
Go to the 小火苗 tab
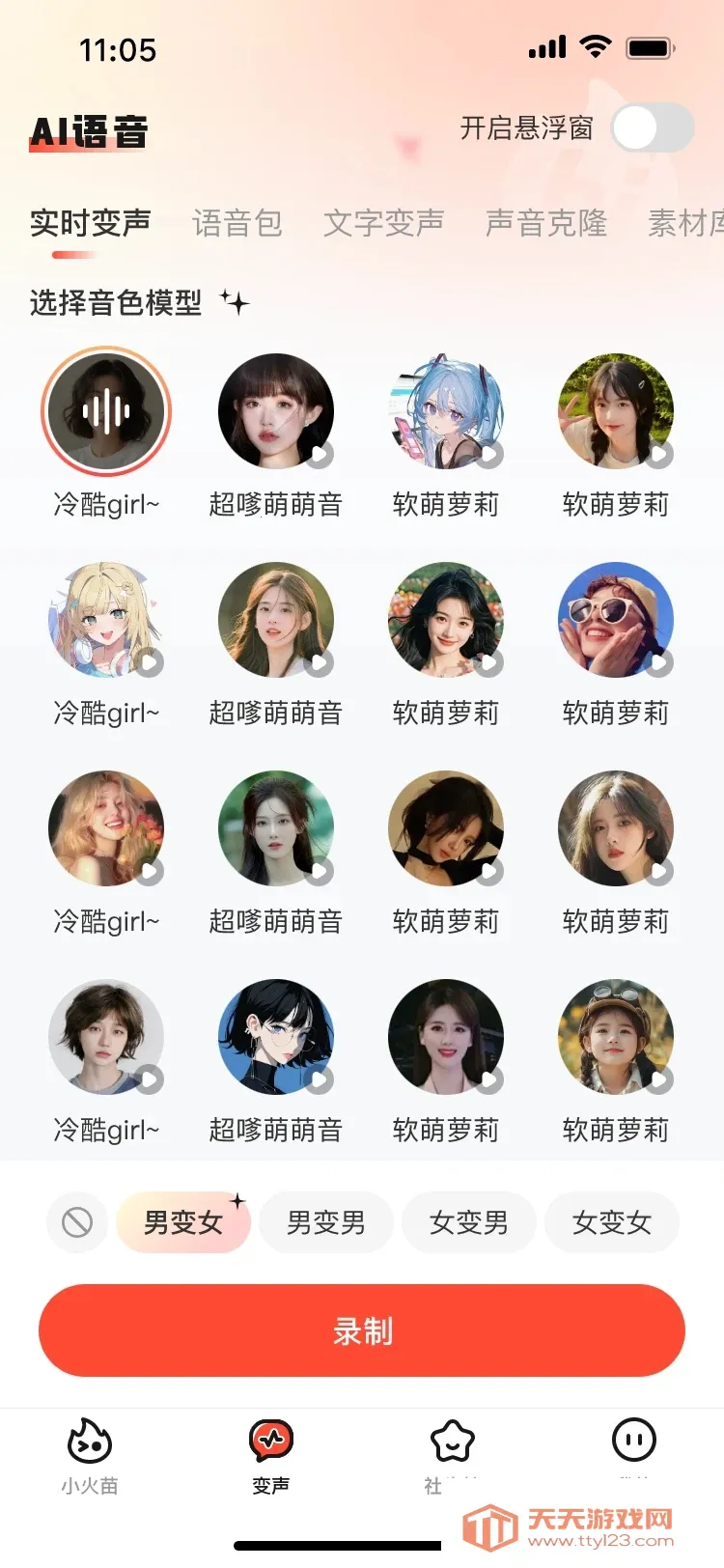tap(90, 1456)
